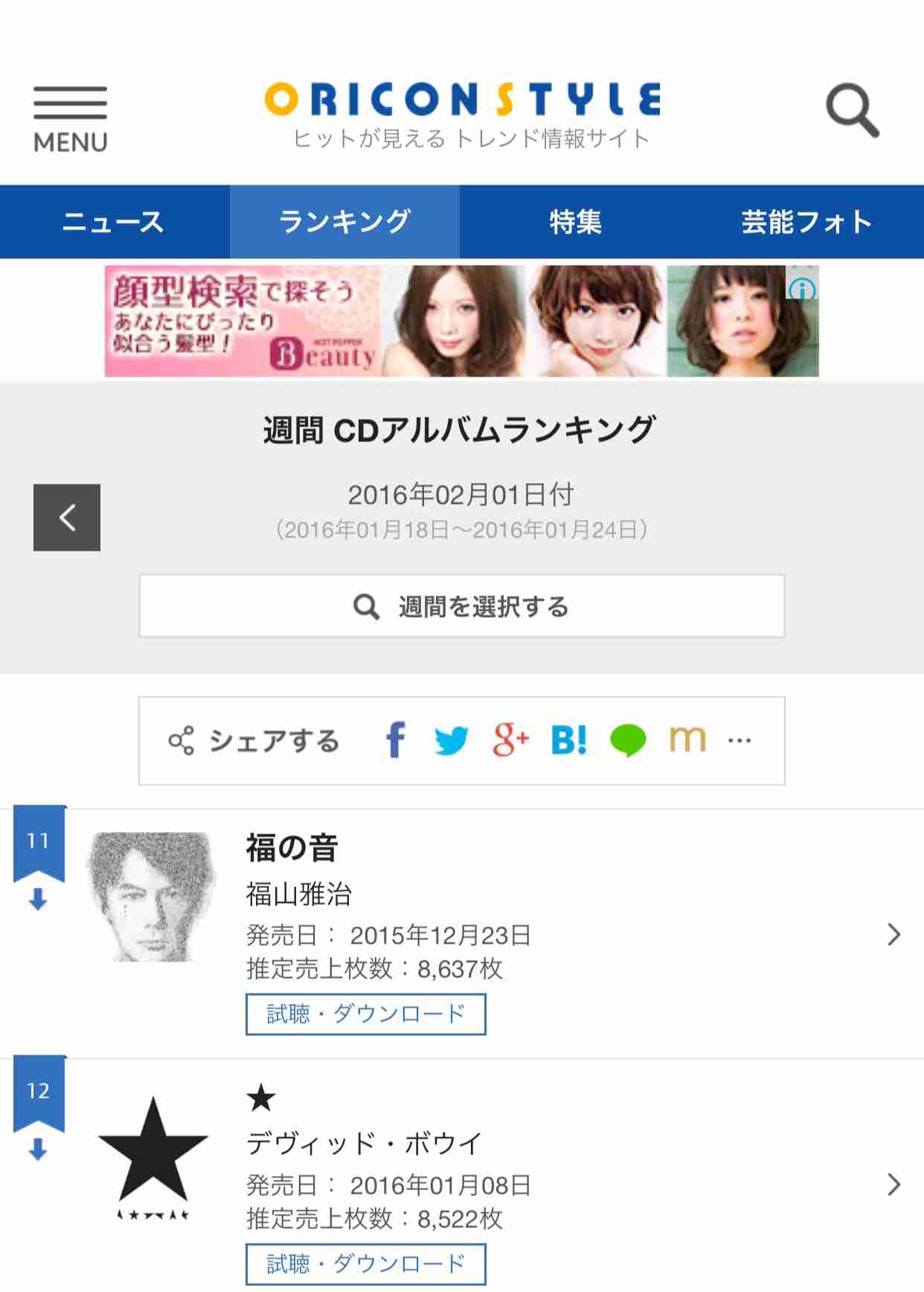Image resolution: width=924 pixels, height=1292 pixels.
Task: Open the 週間を選択する week selector
Action: click(461, 607)
